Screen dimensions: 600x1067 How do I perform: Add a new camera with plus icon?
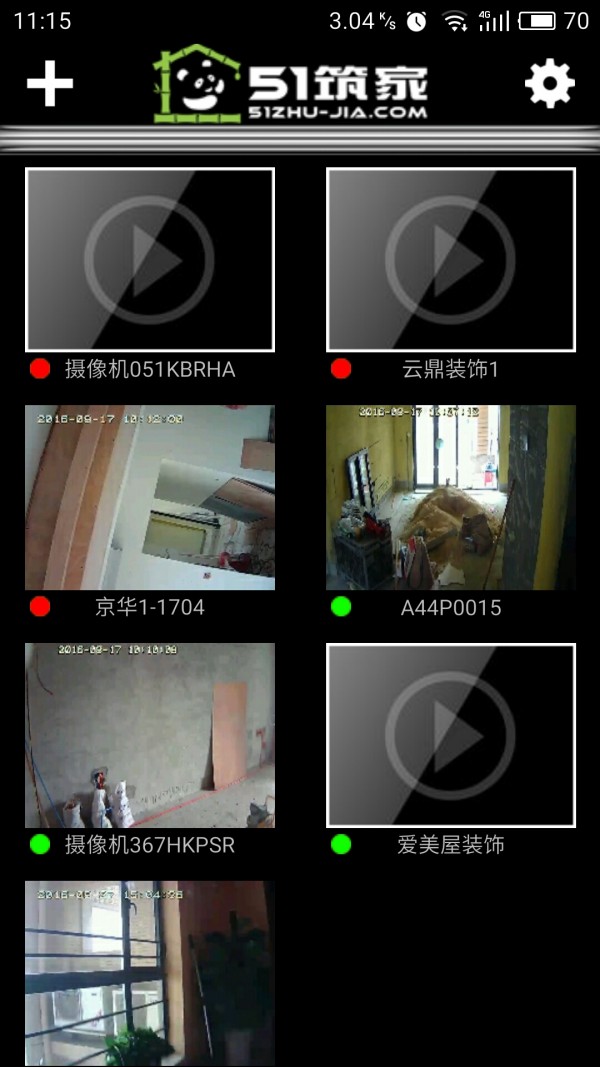[50, 83]
